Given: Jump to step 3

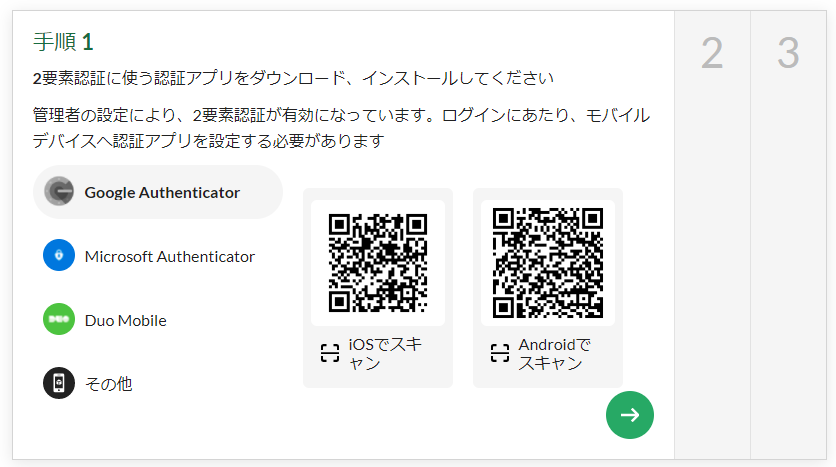Looking at the screenshot, I should [x=788, y=54].
